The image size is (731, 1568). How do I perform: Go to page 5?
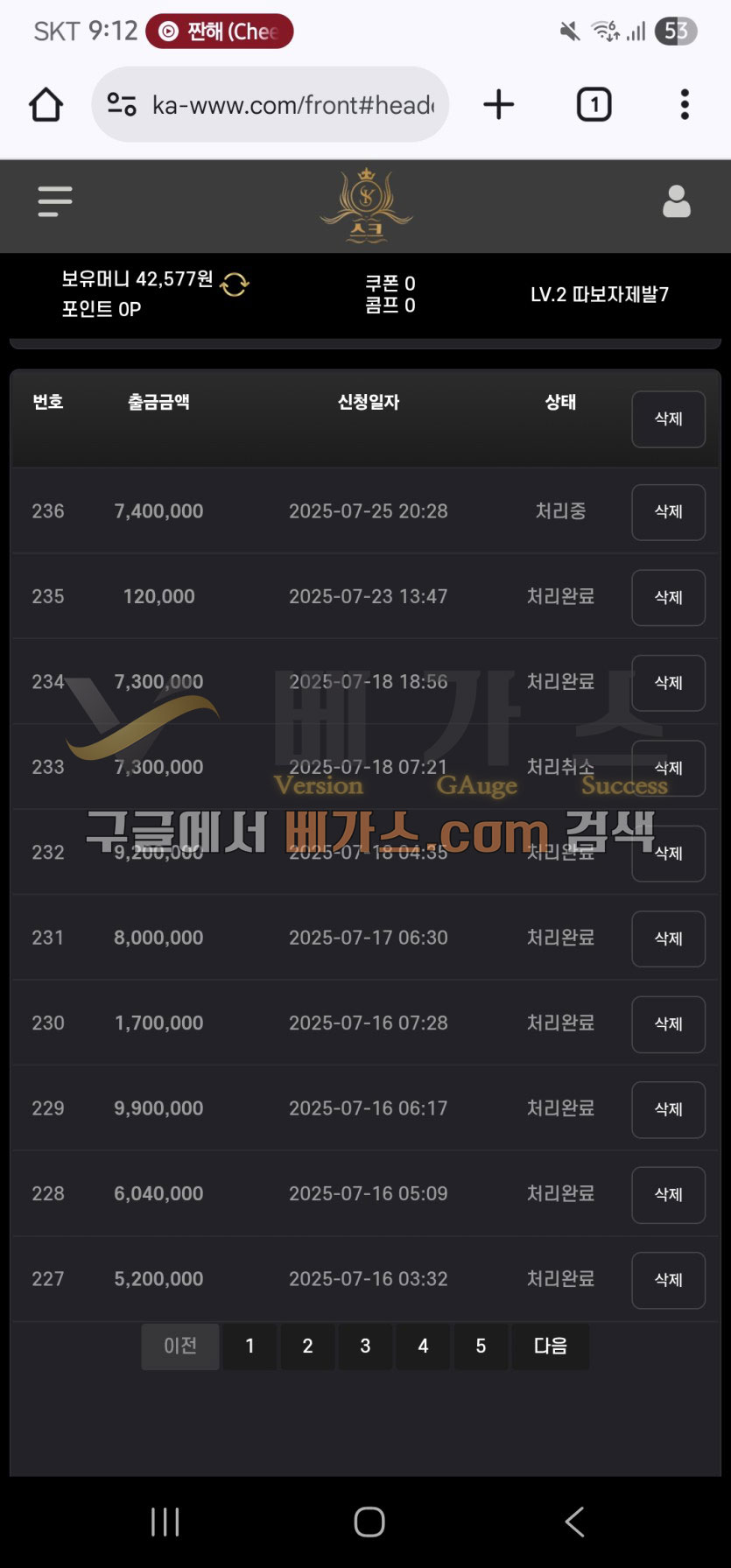point(481,1347)
